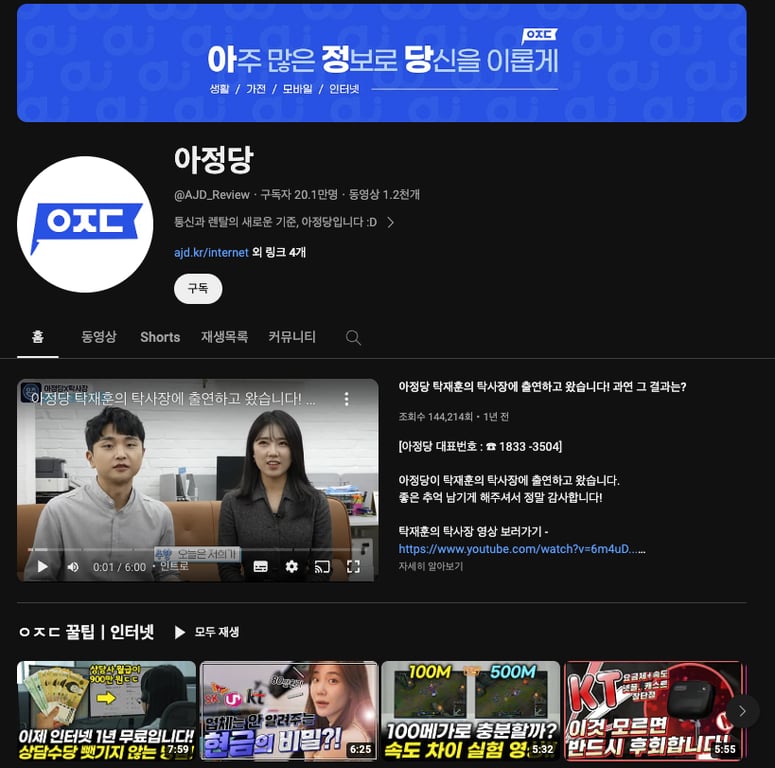Open the ajd.kr/internet link
The width and height of the screenshot is (775, 768).
coord(211,253)
